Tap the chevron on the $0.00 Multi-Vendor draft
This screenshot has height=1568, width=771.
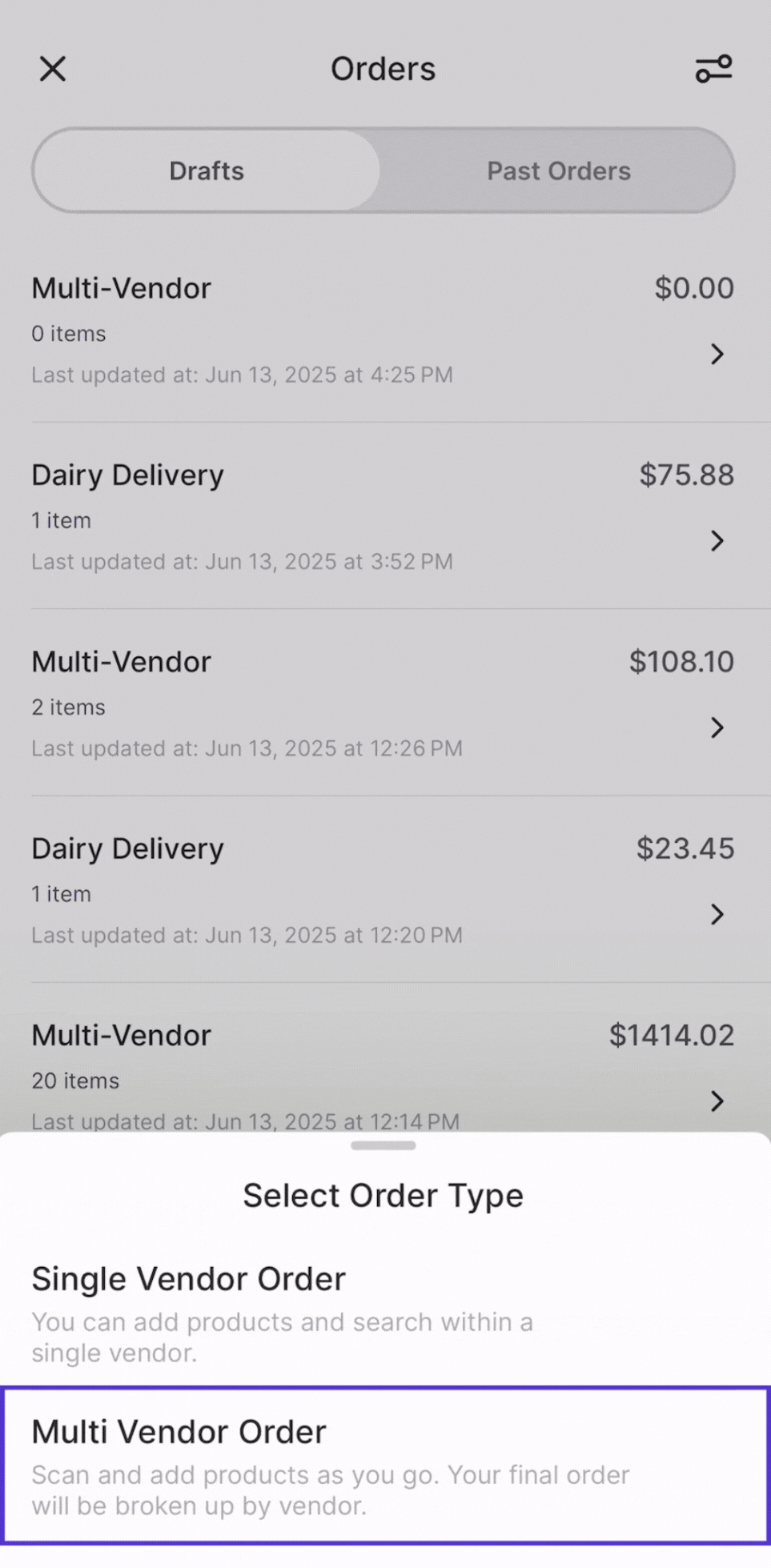click(x=717, y=354)
